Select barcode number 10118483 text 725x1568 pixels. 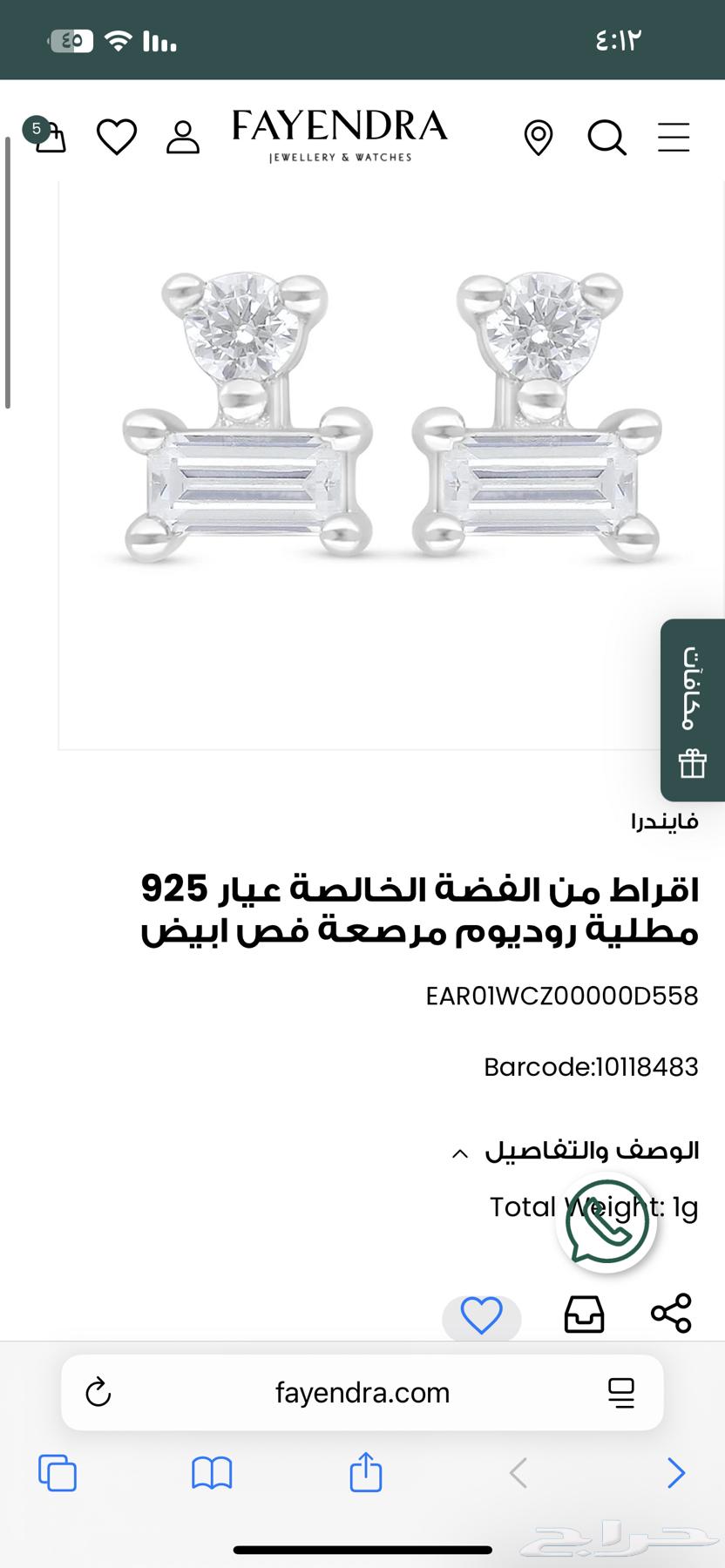pyautogui.click(x=590, y=1066)
